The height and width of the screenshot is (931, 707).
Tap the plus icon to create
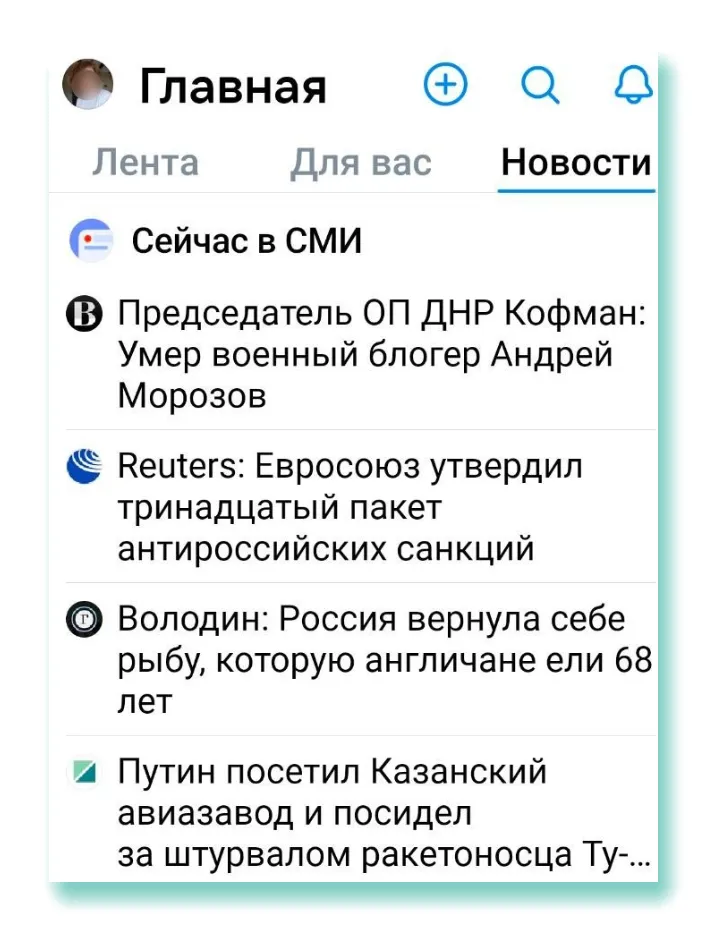click(x=446, y=86)
